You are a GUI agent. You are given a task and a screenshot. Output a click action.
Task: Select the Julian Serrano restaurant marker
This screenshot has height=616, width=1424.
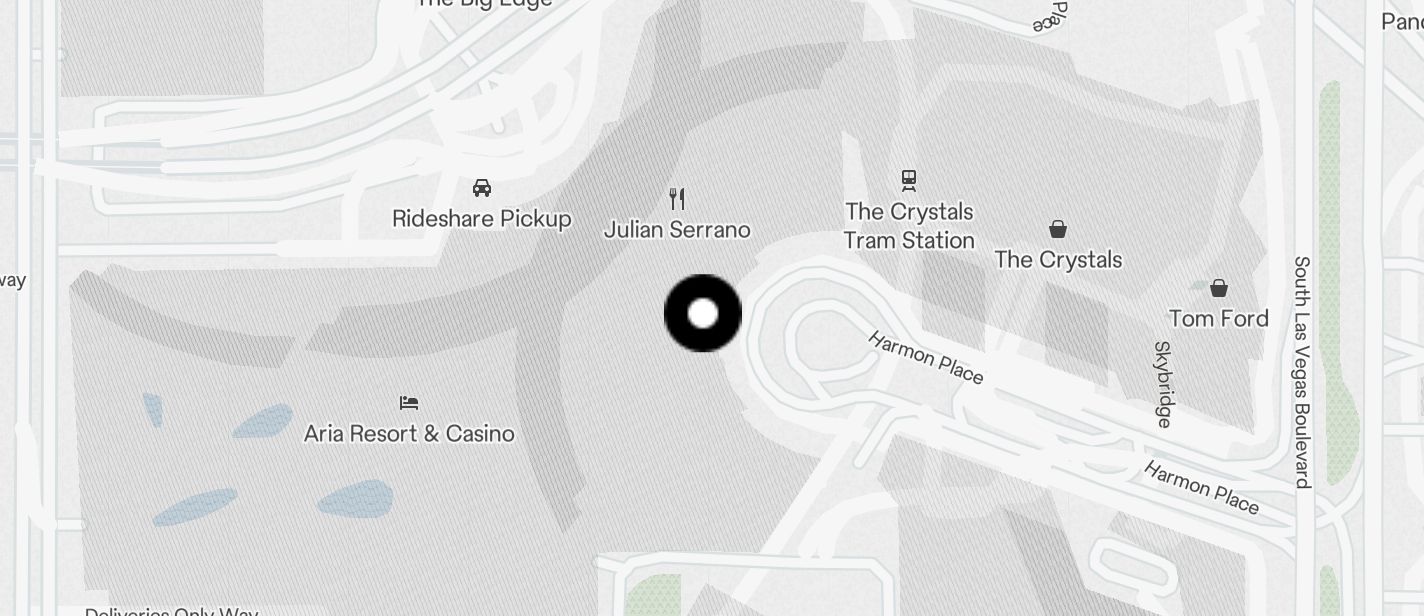pos(677,199)
